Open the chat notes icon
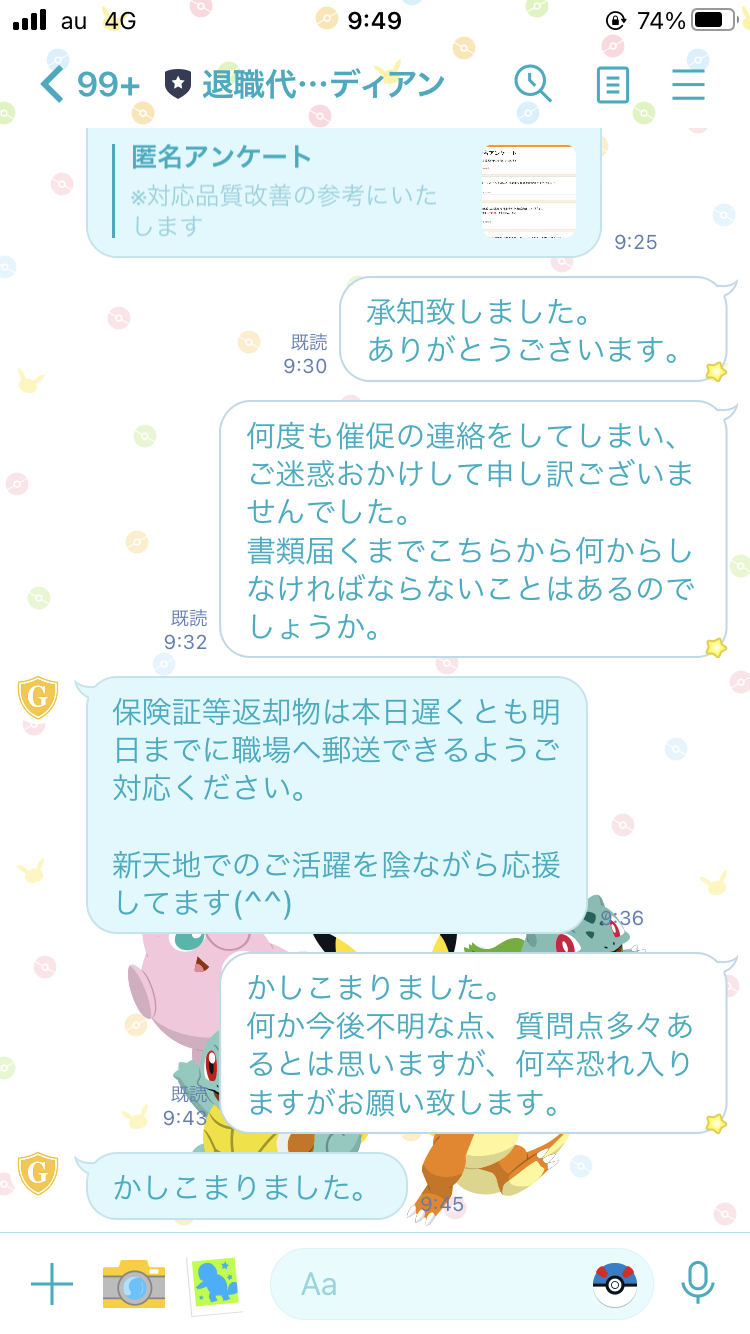Screen dimensions: 750x1334 click(x=612, y=85)
